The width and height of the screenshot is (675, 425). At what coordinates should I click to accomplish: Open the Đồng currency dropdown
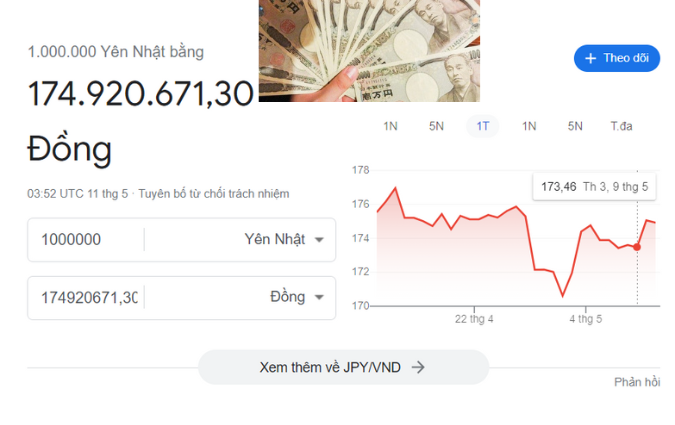pyautogui.click(x=297, y=297)
